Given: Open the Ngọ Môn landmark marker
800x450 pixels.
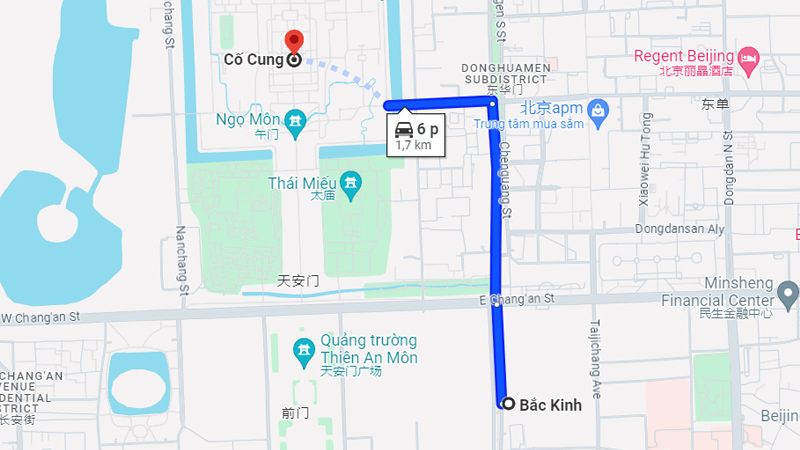Looking at the screenshot, I should [x=295, y=121].
